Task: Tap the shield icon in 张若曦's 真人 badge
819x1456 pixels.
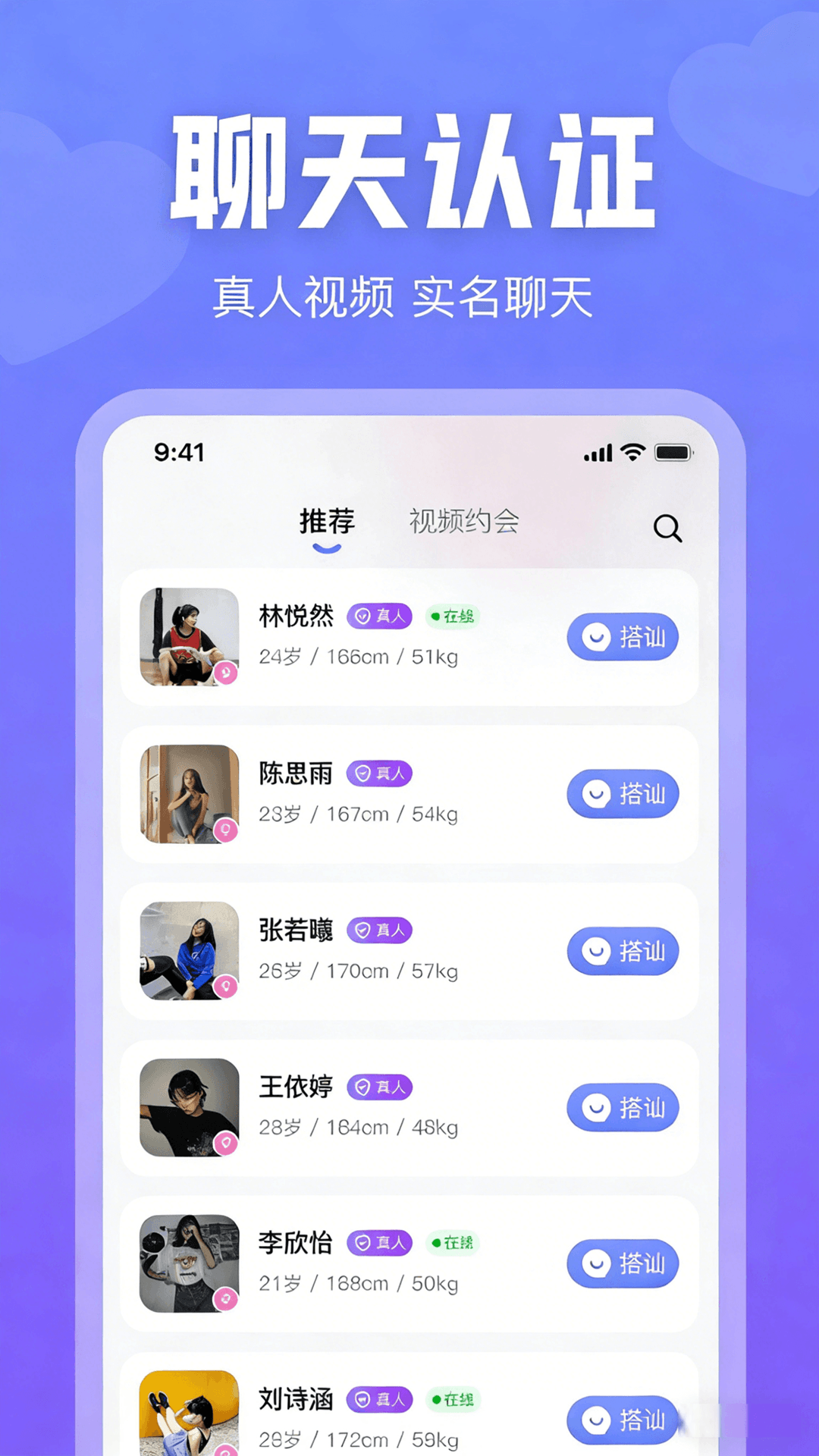Action: click(x=363, y=930)
